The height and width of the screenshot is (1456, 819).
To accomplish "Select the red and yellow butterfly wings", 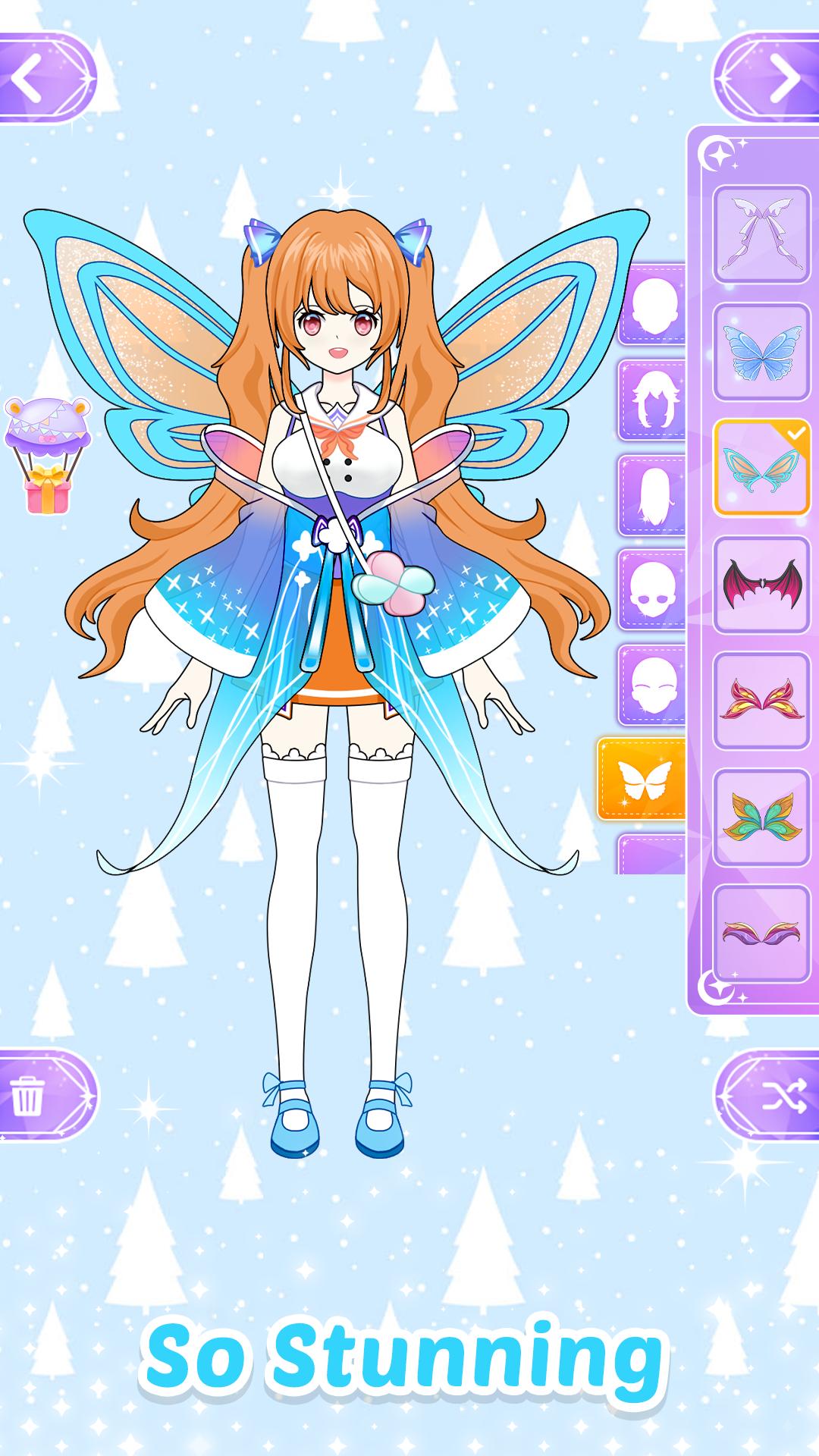I will 761,701.
